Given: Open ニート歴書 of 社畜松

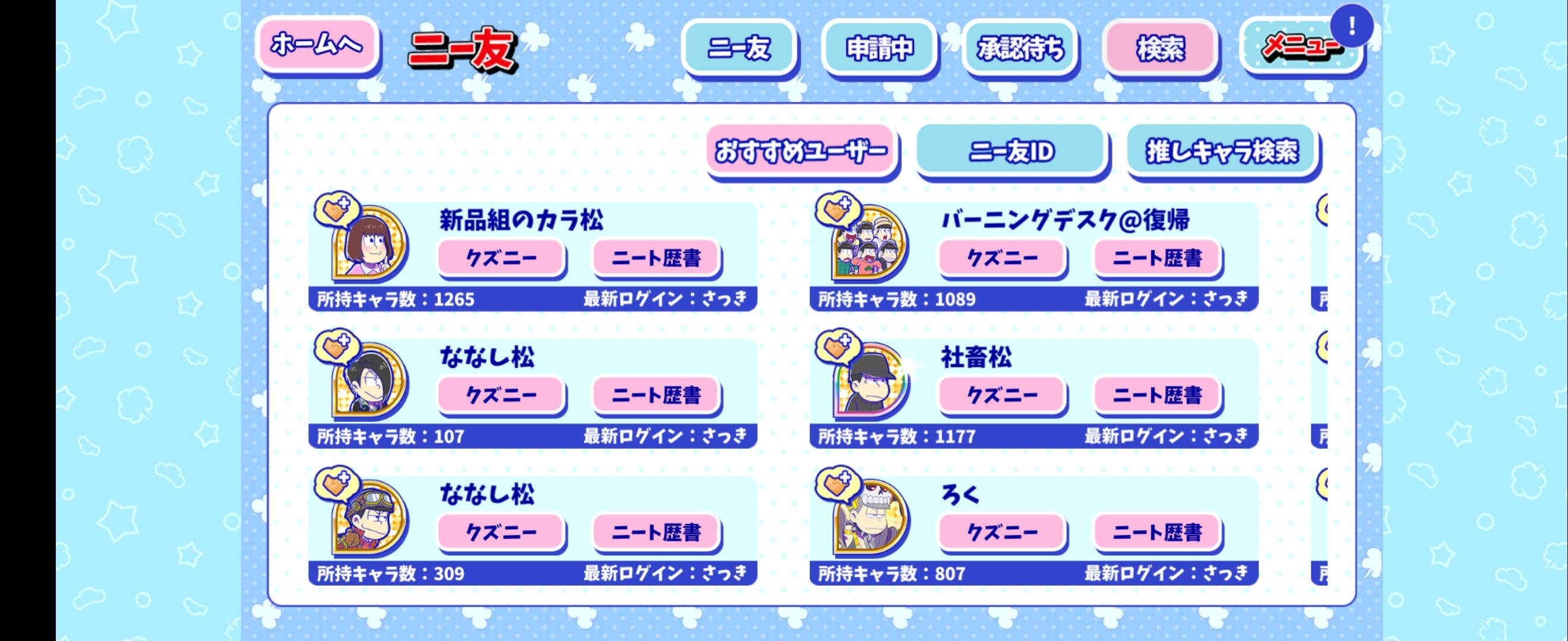Looking at the screenshot, I should coord(1157,395).
